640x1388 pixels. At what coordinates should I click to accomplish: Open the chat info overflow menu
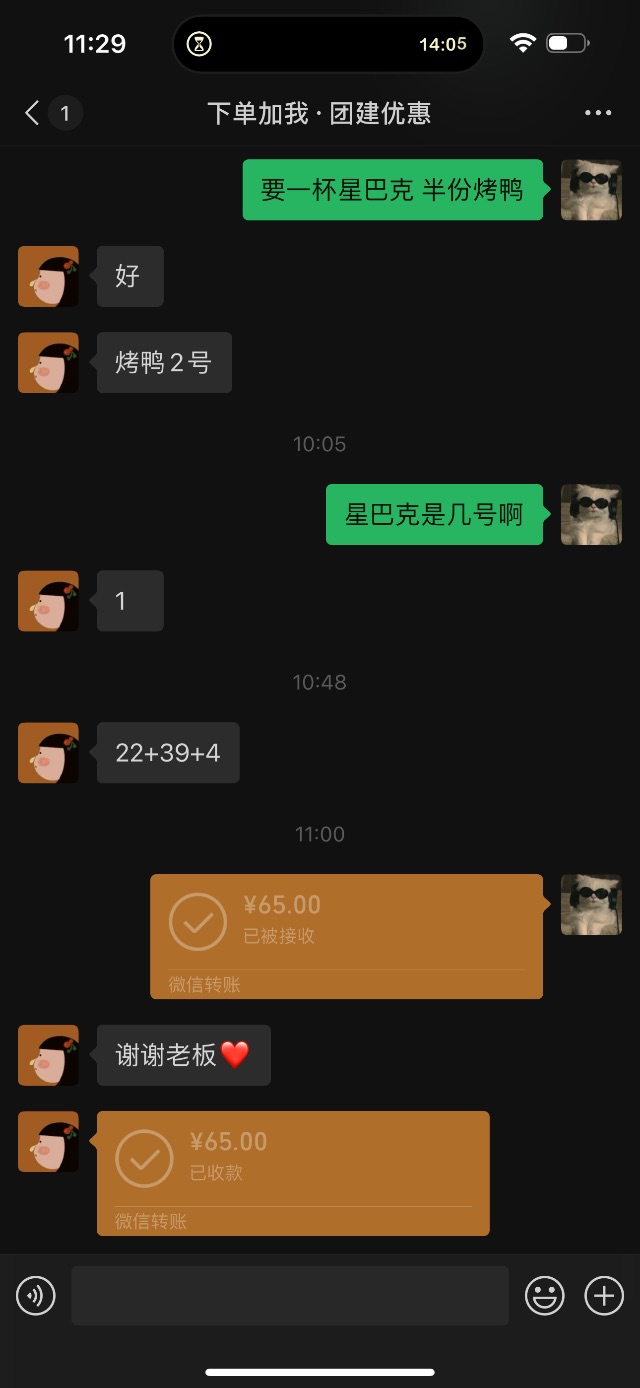598,113
